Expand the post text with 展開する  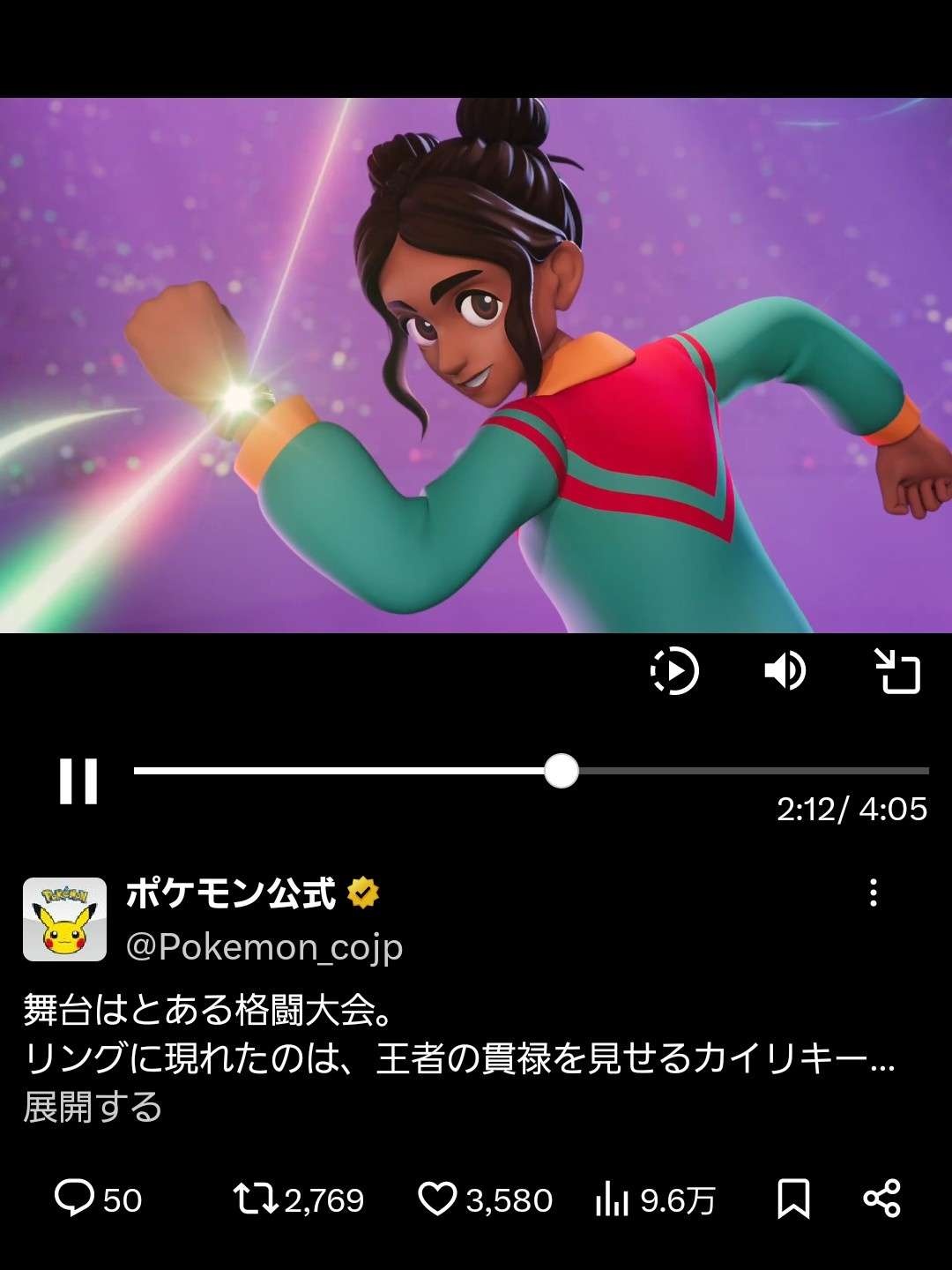coord(93,1107)
